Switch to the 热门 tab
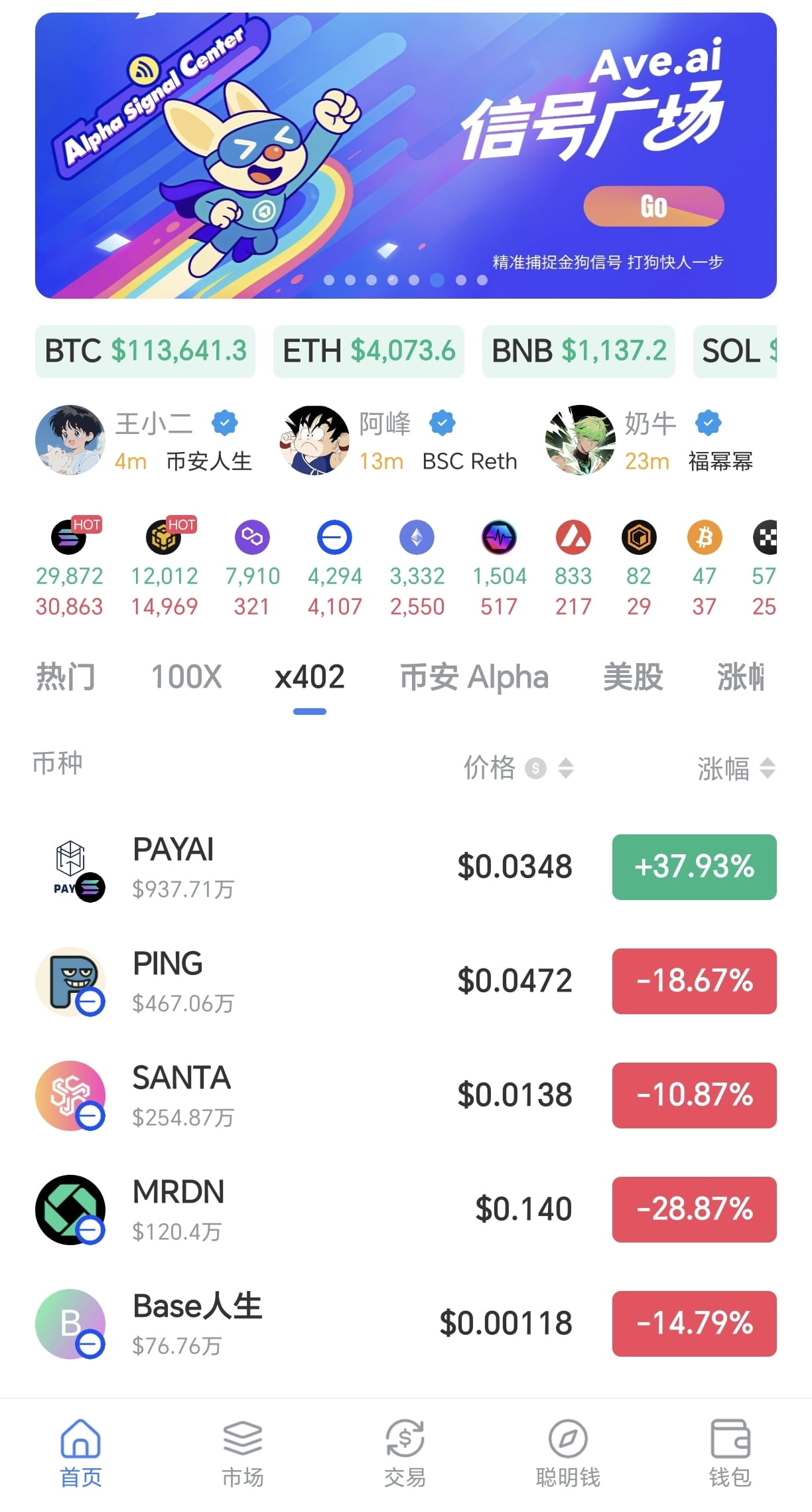 click(66, 677)
